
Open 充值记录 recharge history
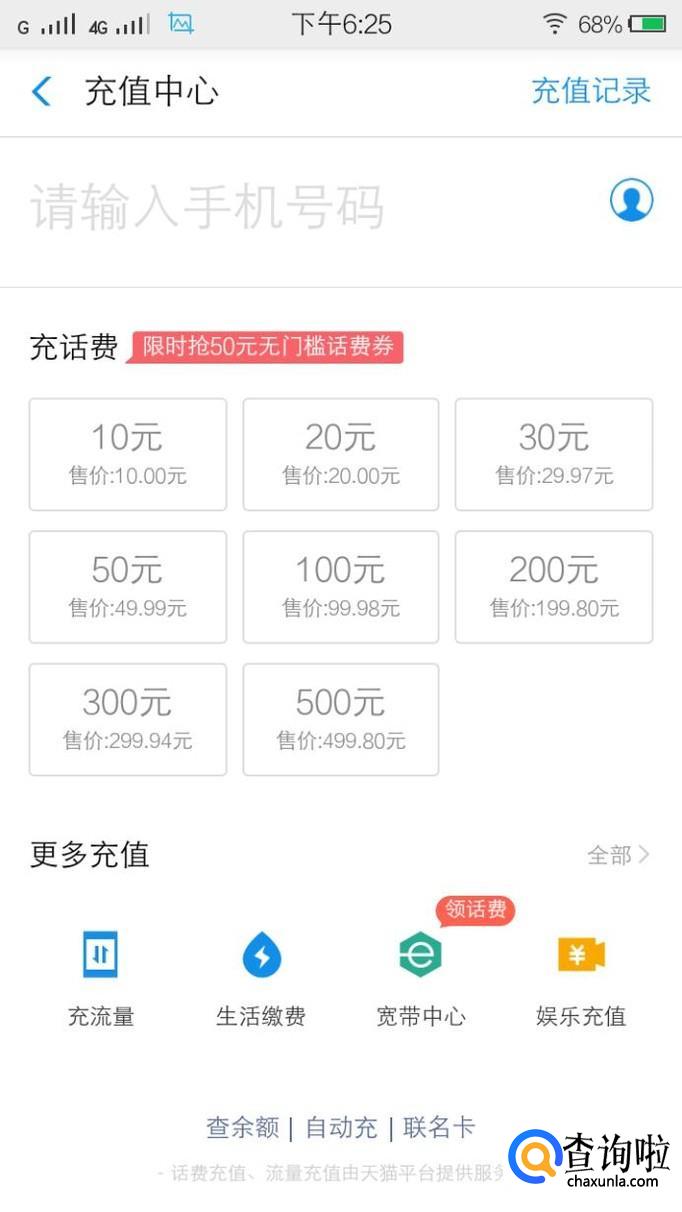coord(590,92)
